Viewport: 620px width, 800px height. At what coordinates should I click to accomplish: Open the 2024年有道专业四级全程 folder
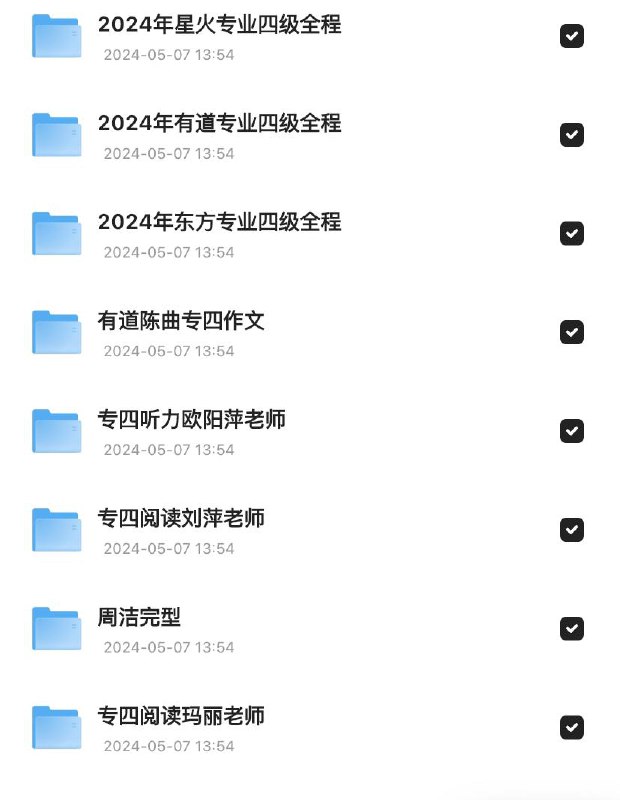pyautogui.click(x=219, y=124)
